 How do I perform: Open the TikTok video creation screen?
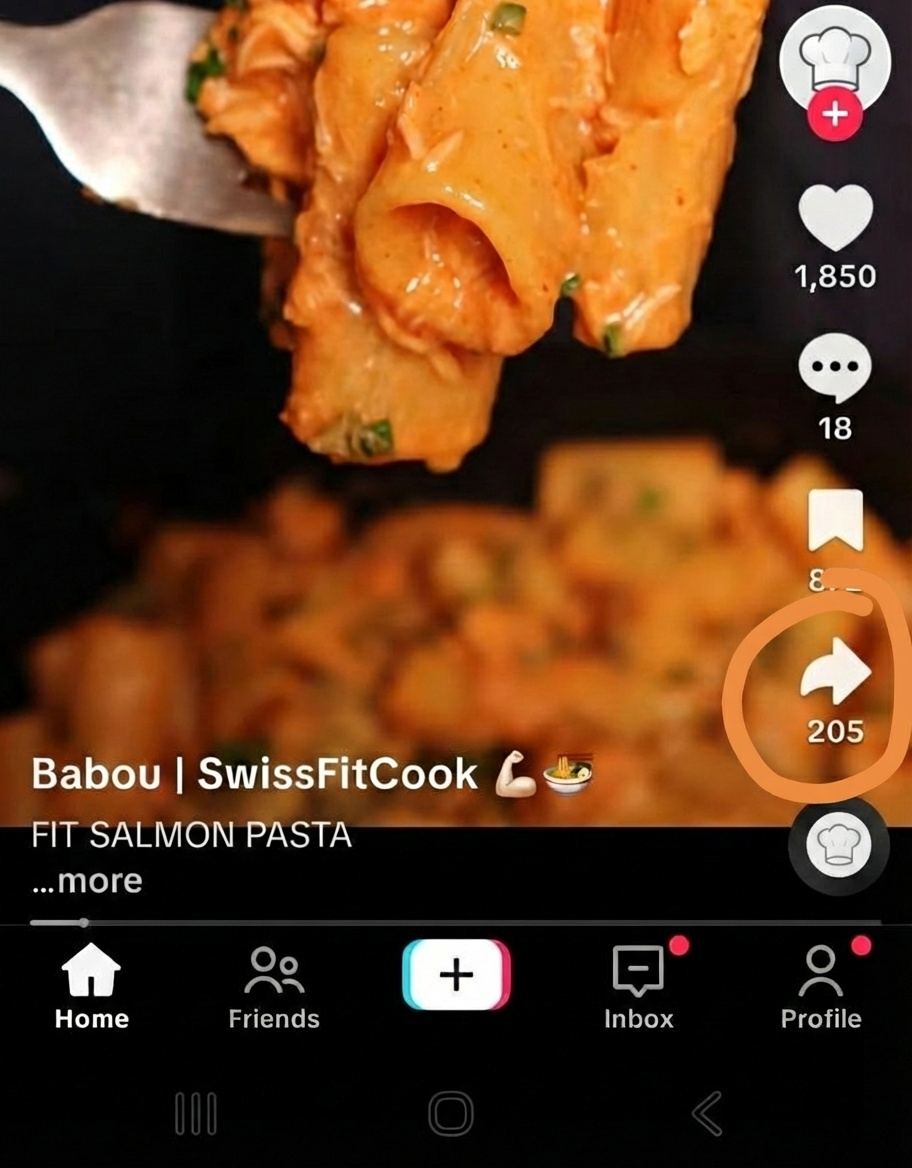456,977
